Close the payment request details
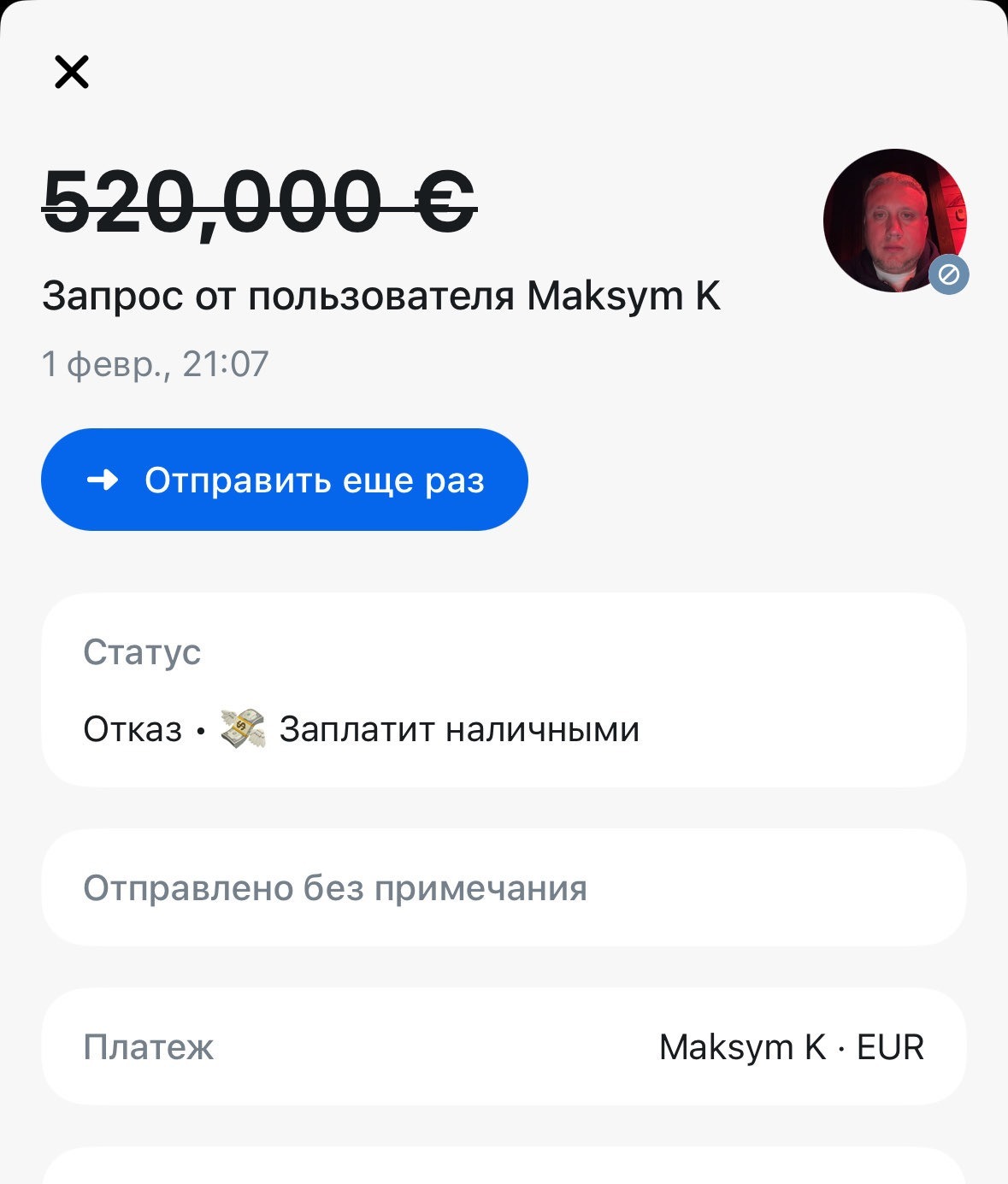 (x=72, y=72)
